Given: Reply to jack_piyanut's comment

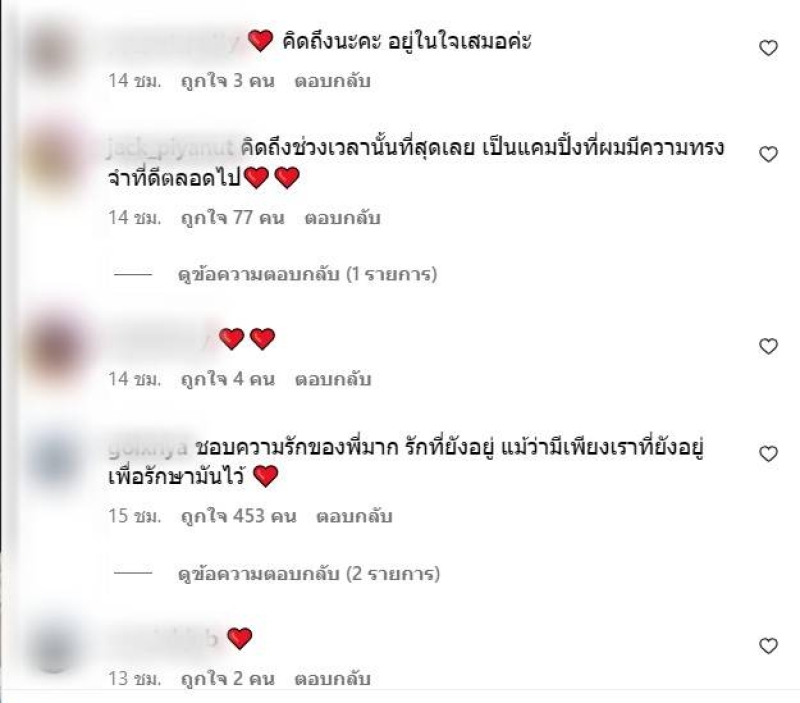Looking at the screenshot, I should point(332,217).
